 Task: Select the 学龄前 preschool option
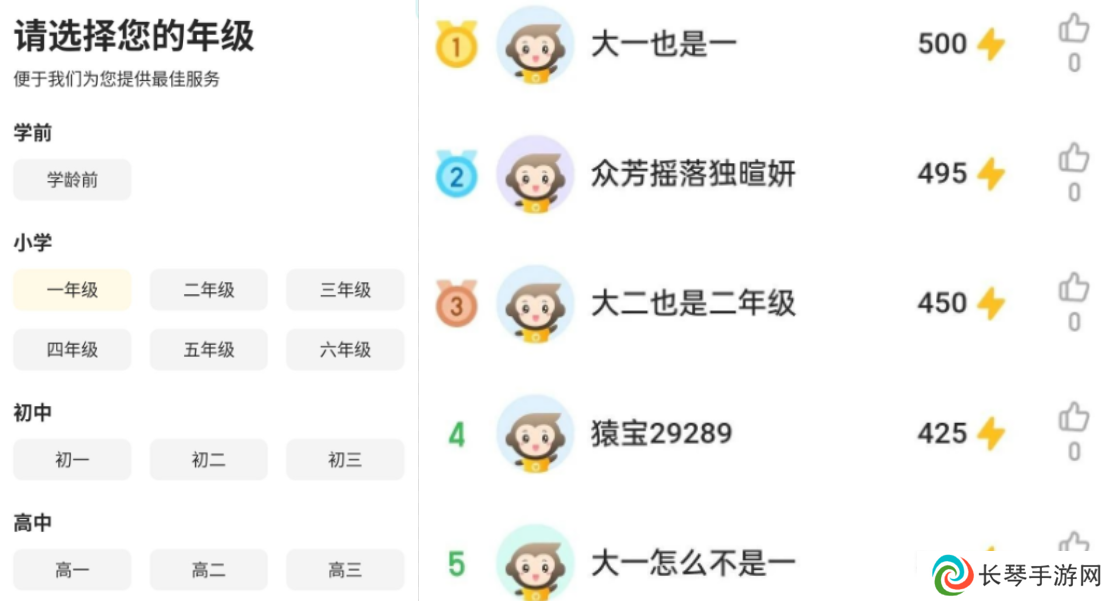pos(72,180)
